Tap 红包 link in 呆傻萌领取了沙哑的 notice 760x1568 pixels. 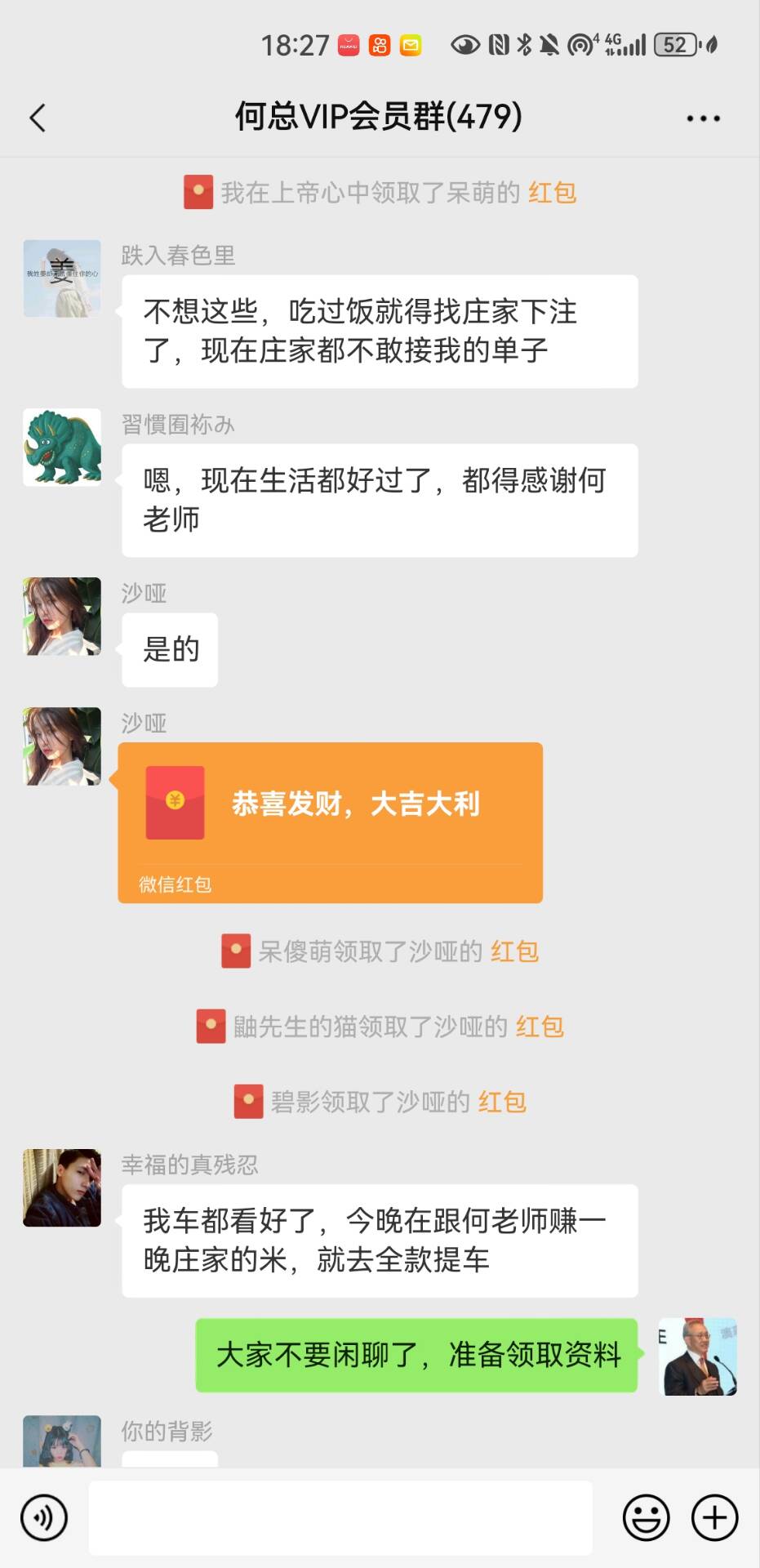[x=514, y=951]
